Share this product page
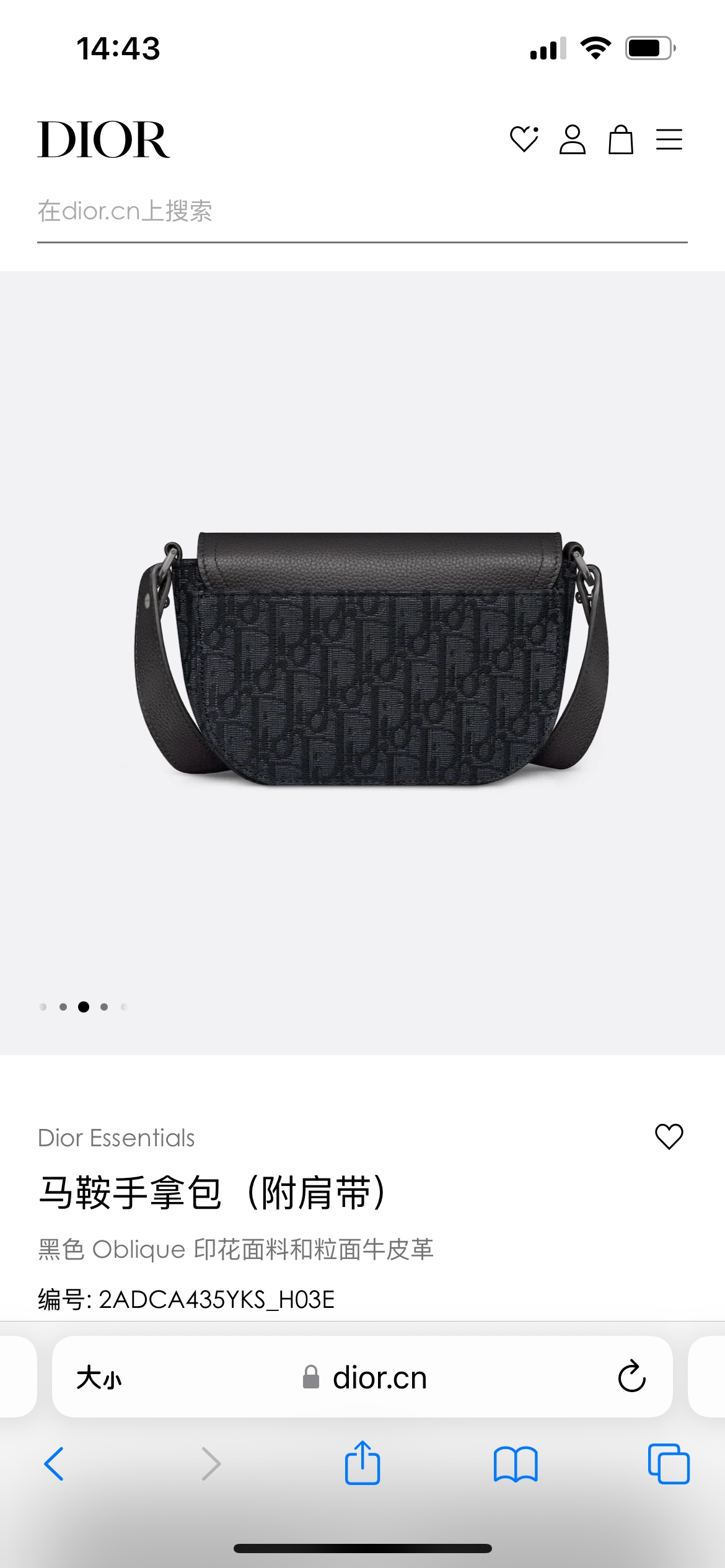725x1568 pixels. click(362, 1463)
